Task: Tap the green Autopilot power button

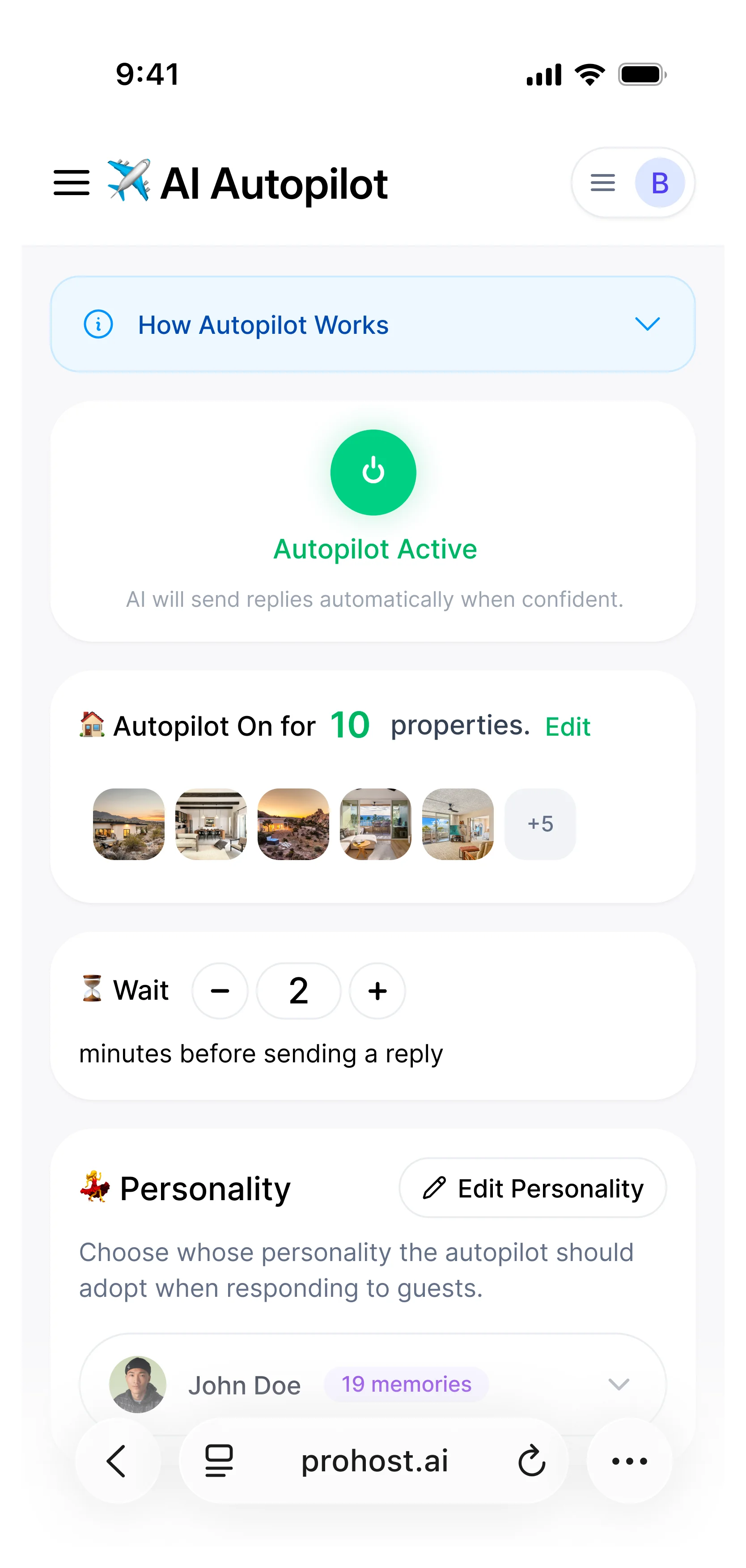Action: pos(373,473)
